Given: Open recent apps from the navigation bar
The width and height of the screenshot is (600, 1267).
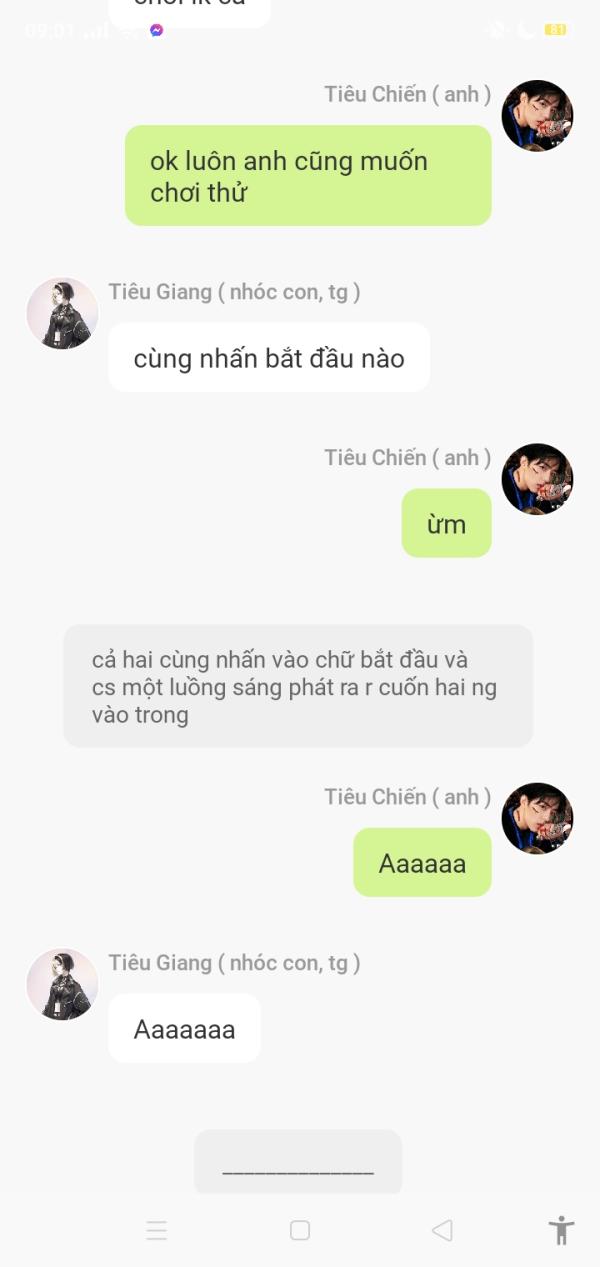Looking at the screenshot, I should (157, 1230).
